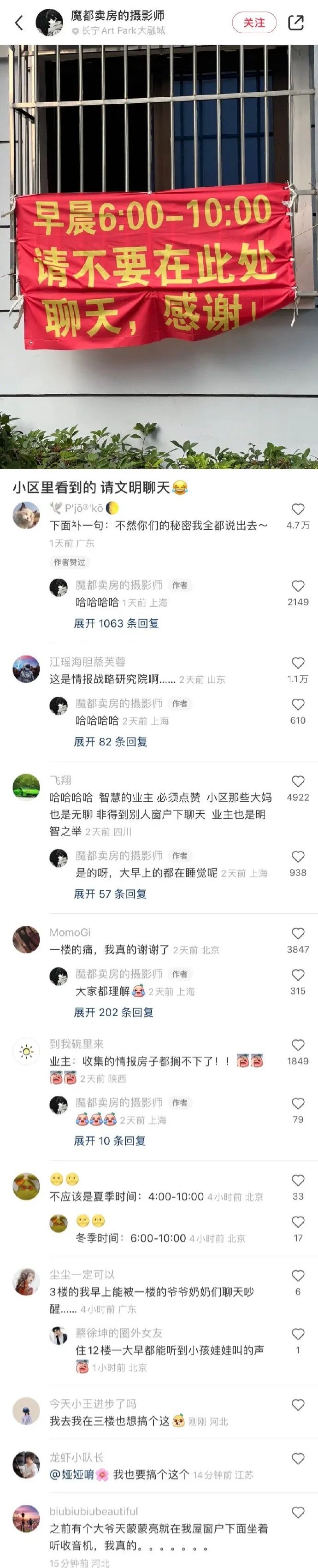View the red banner photo full screen
Screen dimensions: 318x1568
click(159, 256)
